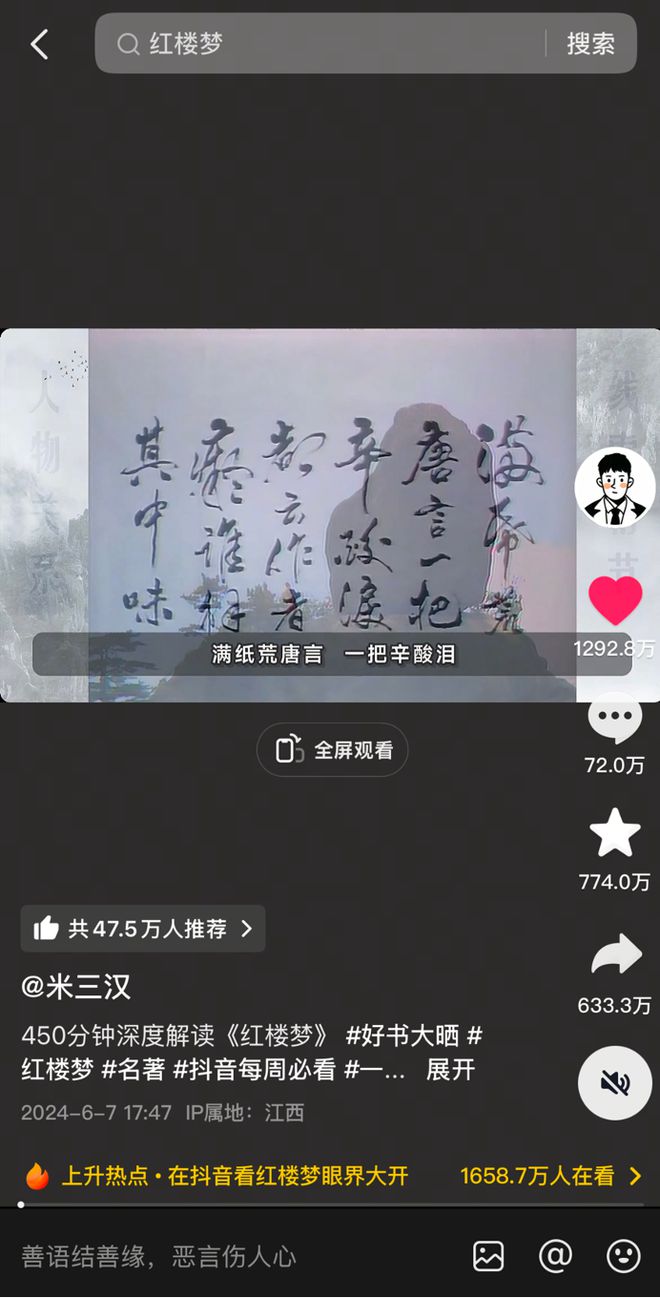Open @米三汉 profile

point(76,988)
